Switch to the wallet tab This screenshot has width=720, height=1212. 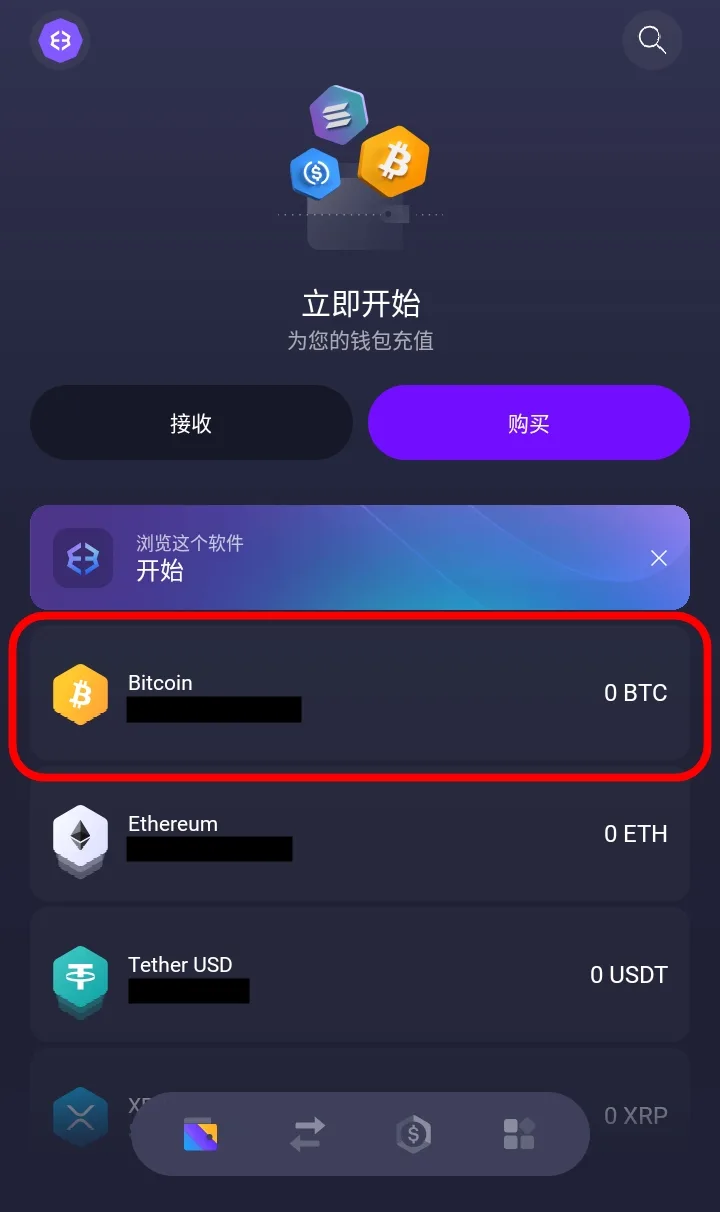coord(200,1134)
